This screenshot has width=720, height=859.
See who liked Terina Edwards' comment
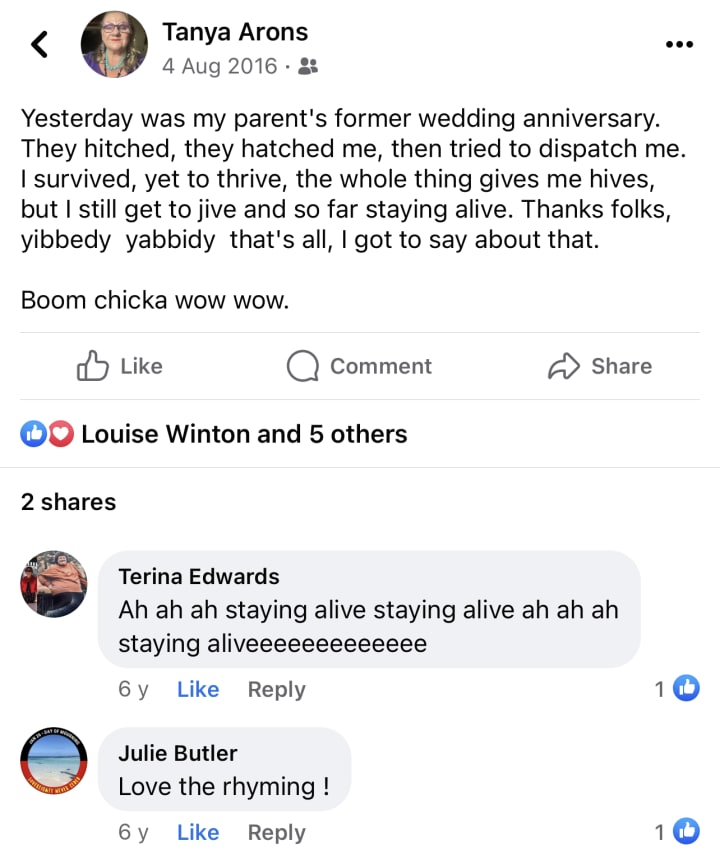pos(677,688)
